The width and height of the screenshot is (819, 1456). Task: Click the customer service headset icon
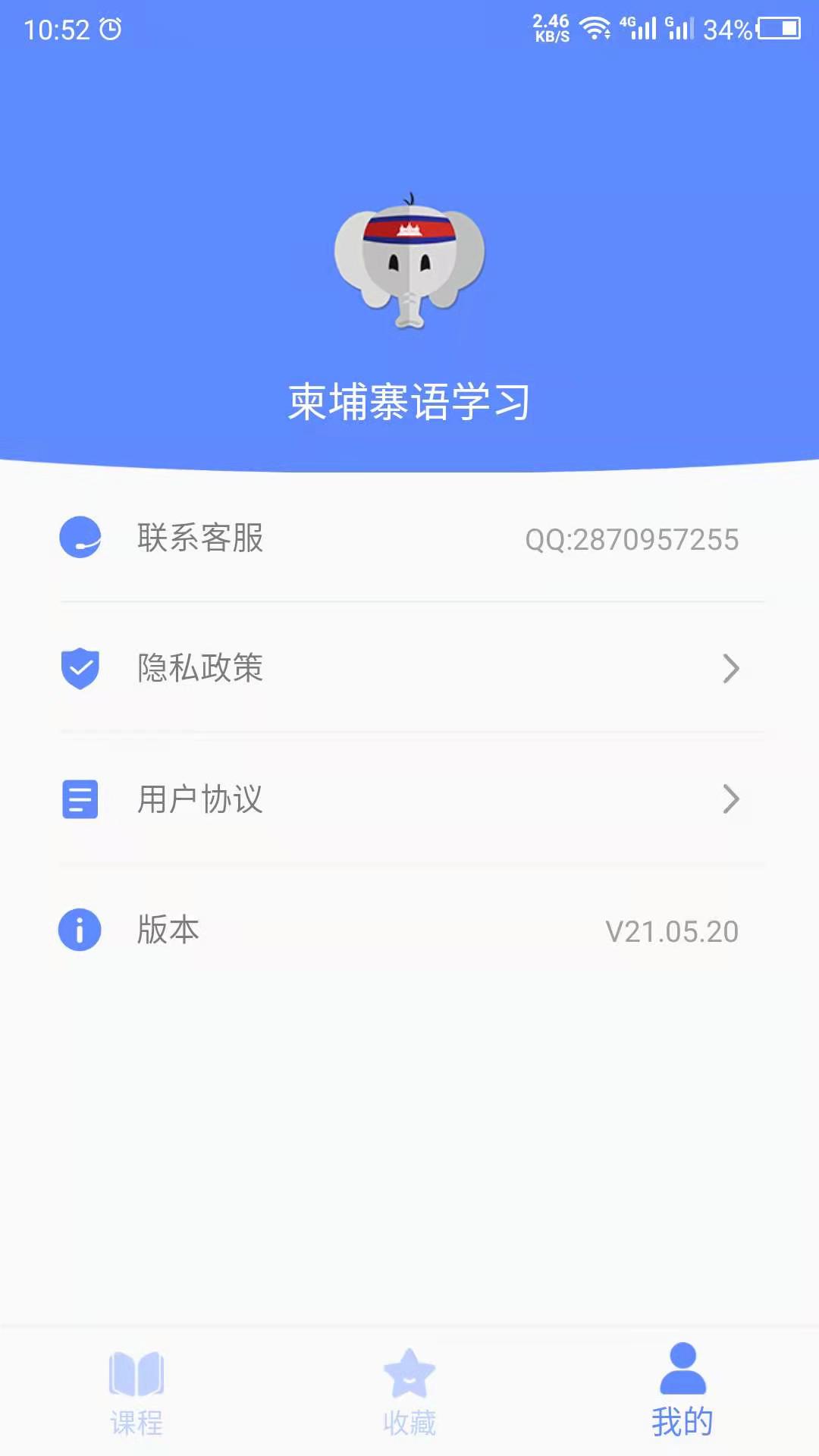pyautogui.click(x=79, y=538)
